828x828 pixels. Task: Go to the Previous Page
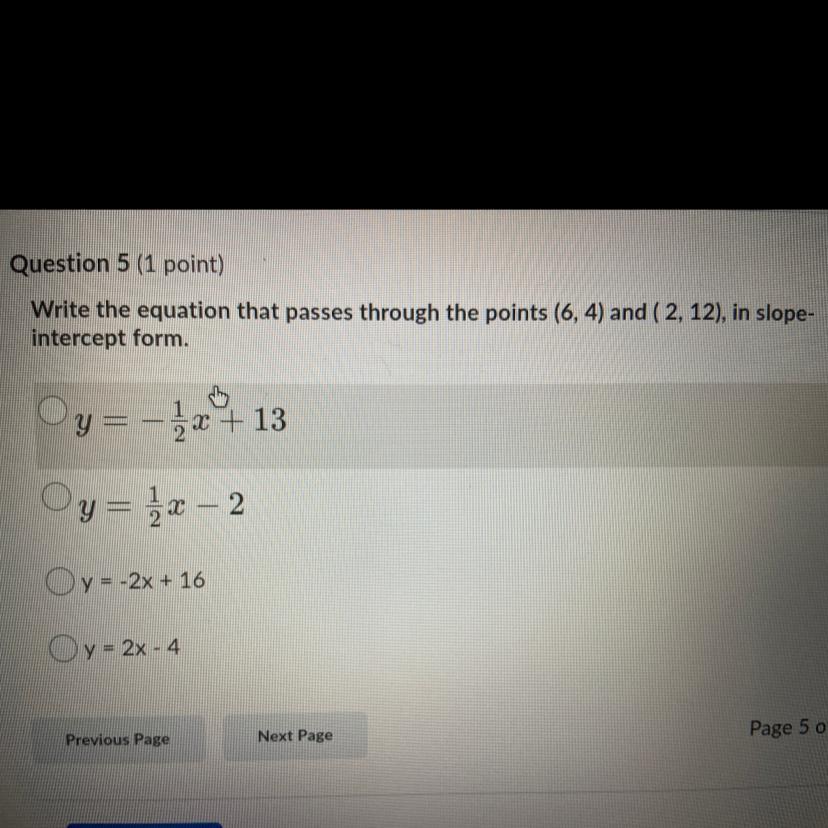click(118, 739)
